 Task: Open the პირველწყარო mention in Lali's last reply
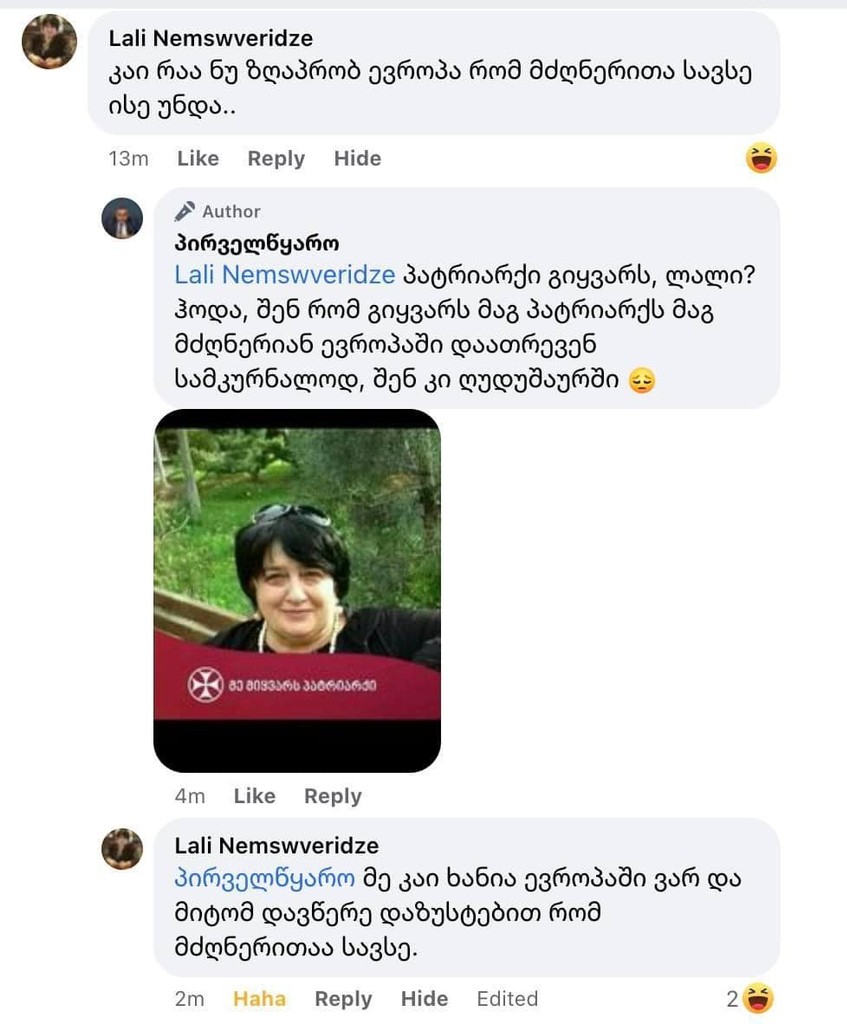click(265, 879)
